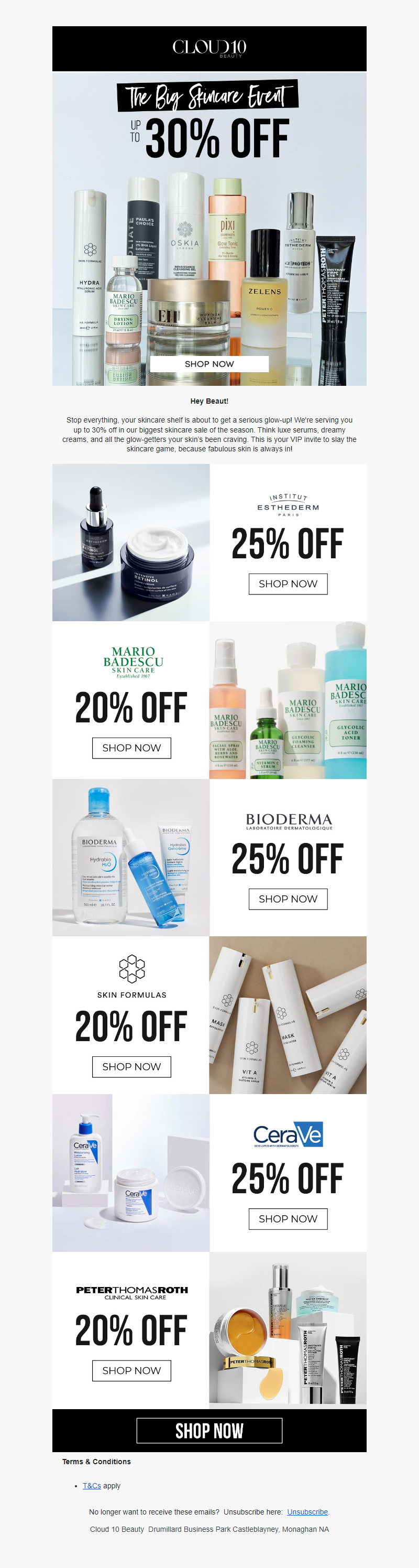Shop the CeraVe 25% off offer

[x=288, y=1219]
